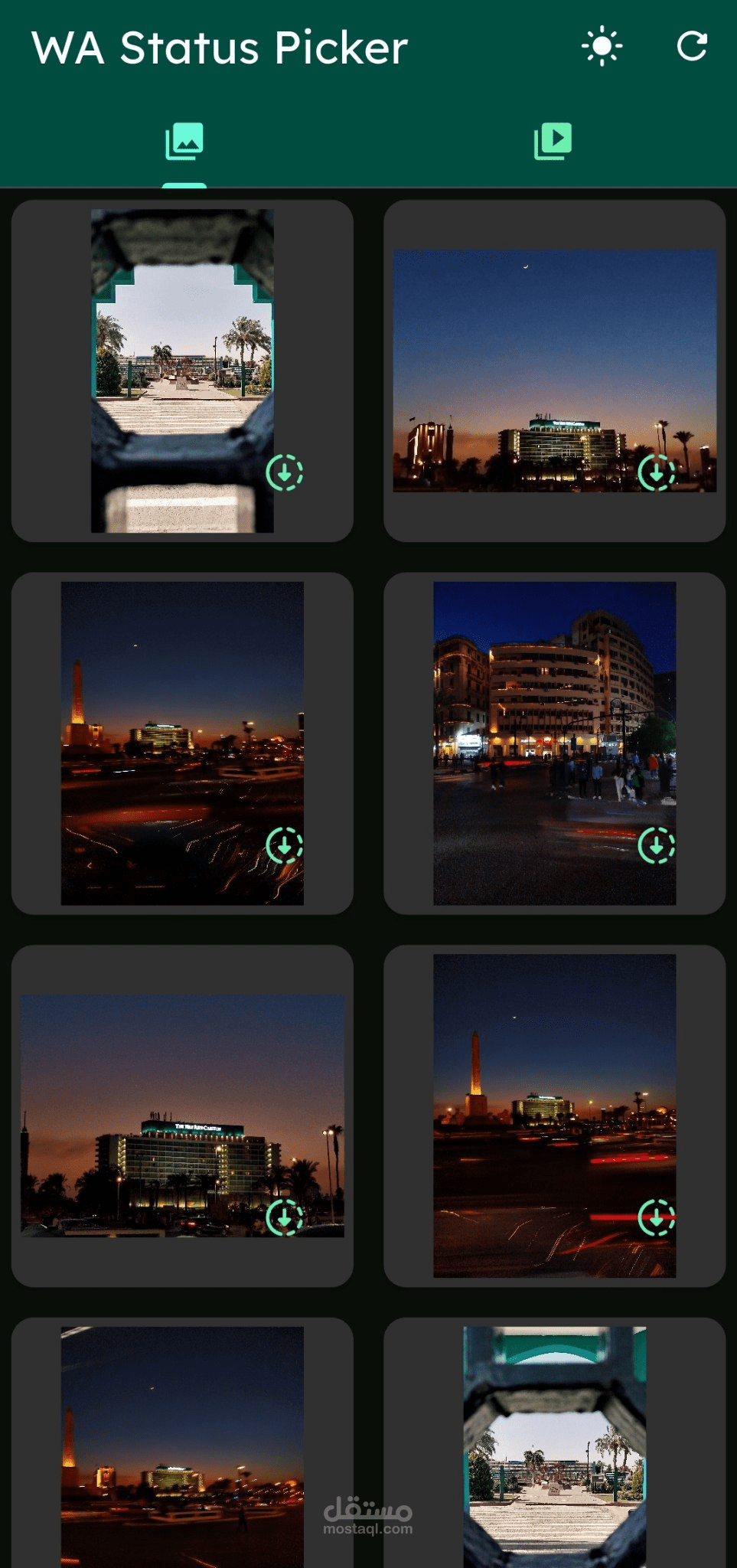
Task: Switch to the videos tab
Action: (553, 142)
